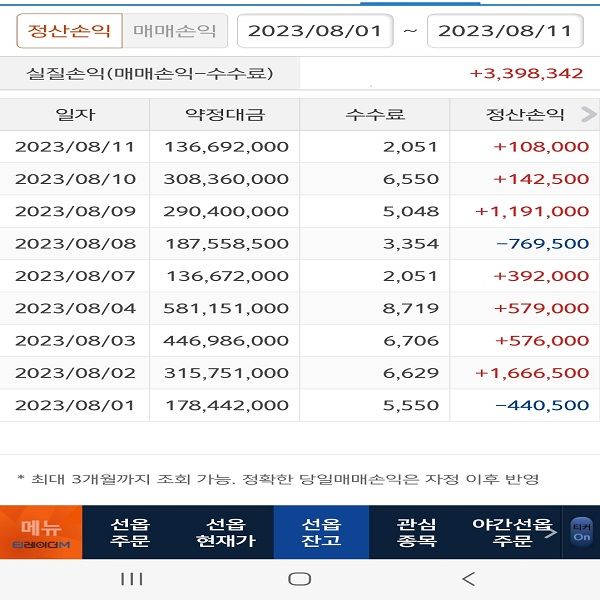Show more bottom menu items arrow
Image resolution: width=600 pixels, height=600 pixels.
[550, 533]
